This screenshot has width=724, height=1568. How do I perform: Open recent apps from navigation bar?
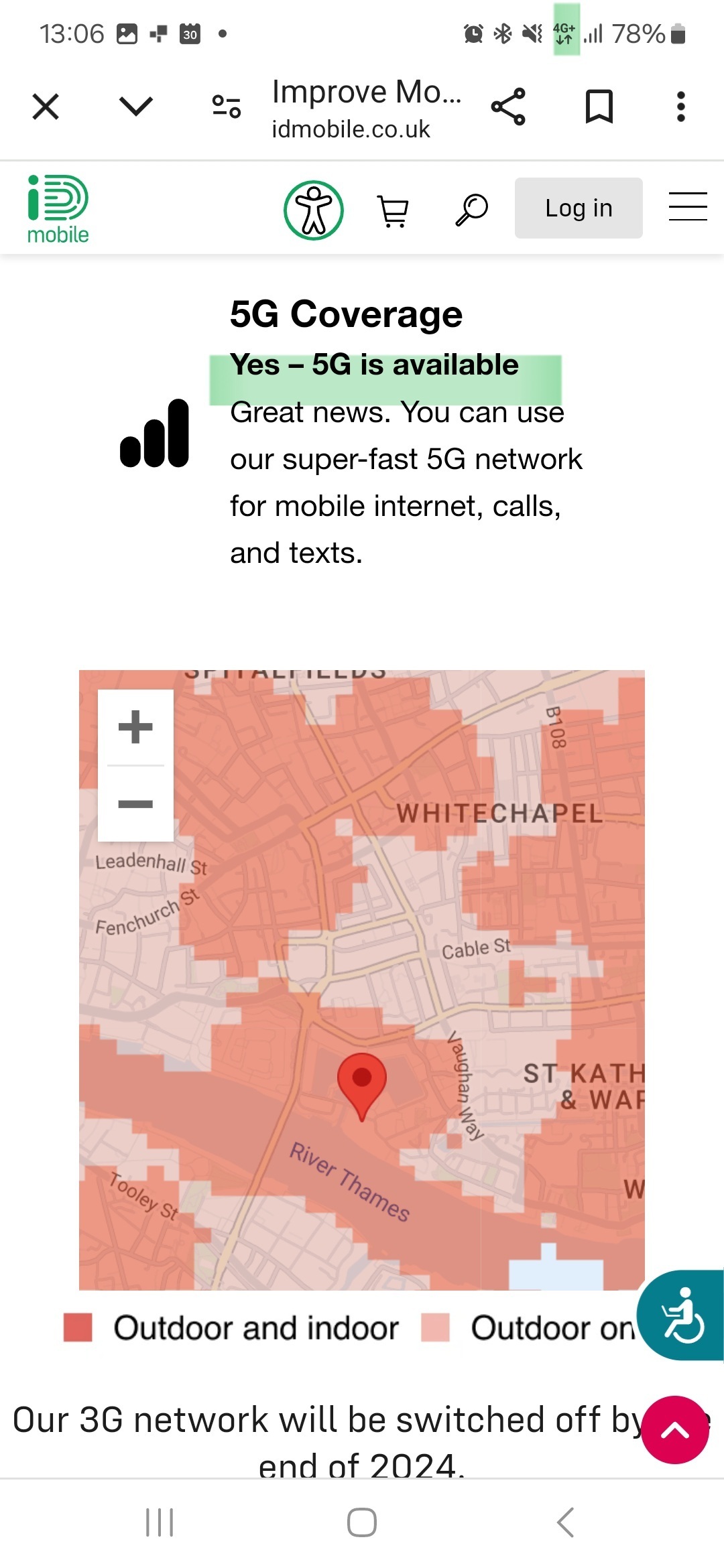point(160,1522)
